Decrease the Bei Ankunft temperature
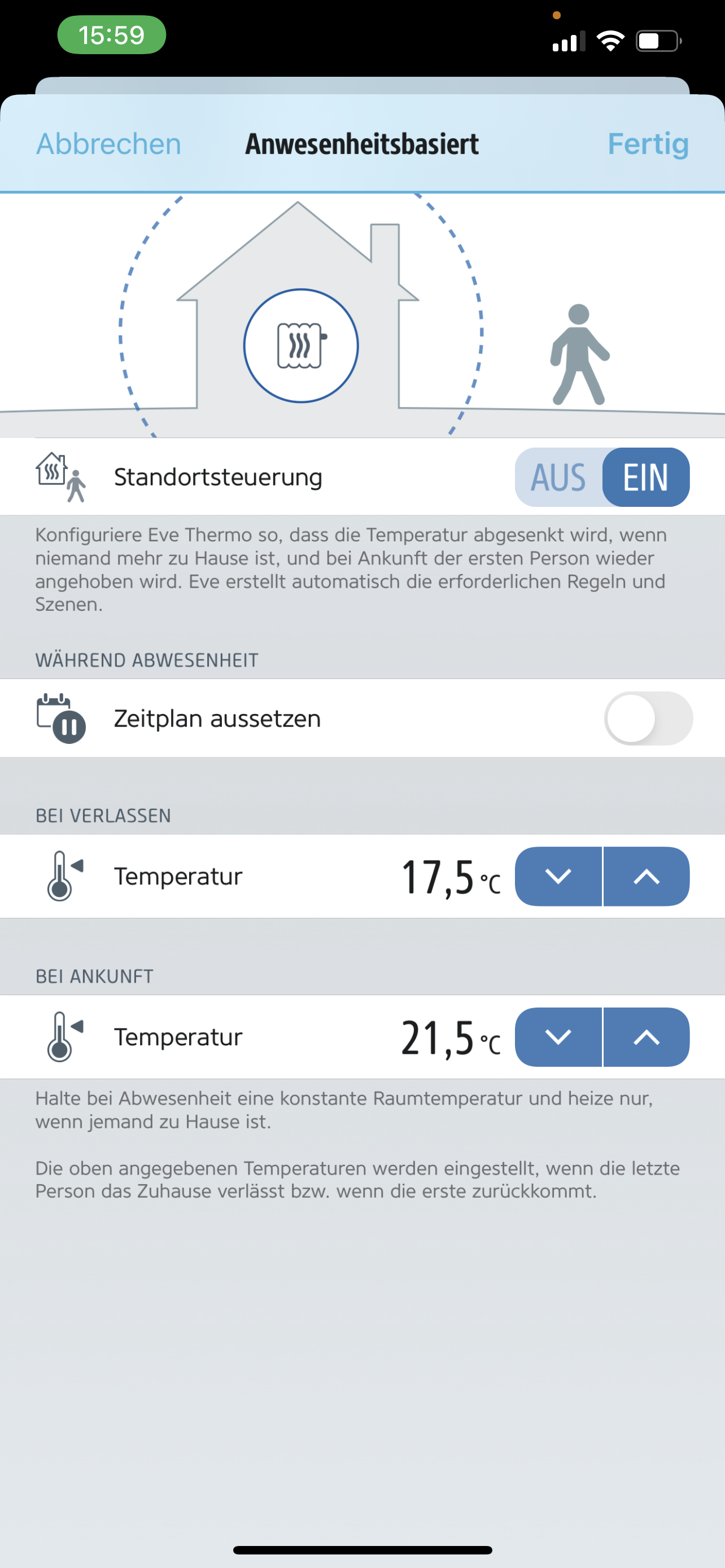 point(558,1037)
